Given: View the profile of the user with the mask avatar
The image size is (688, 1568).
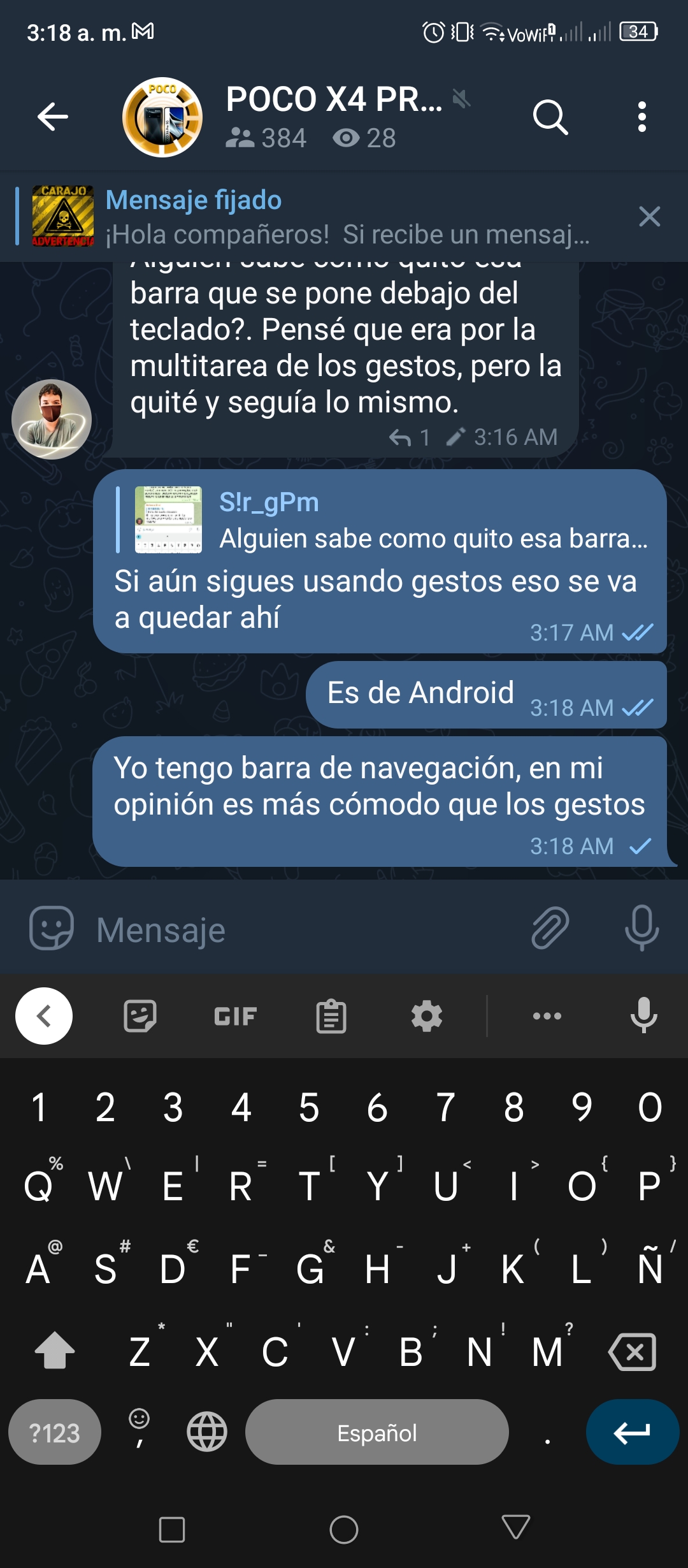Looking at the screenshot, I should point(52,419).
